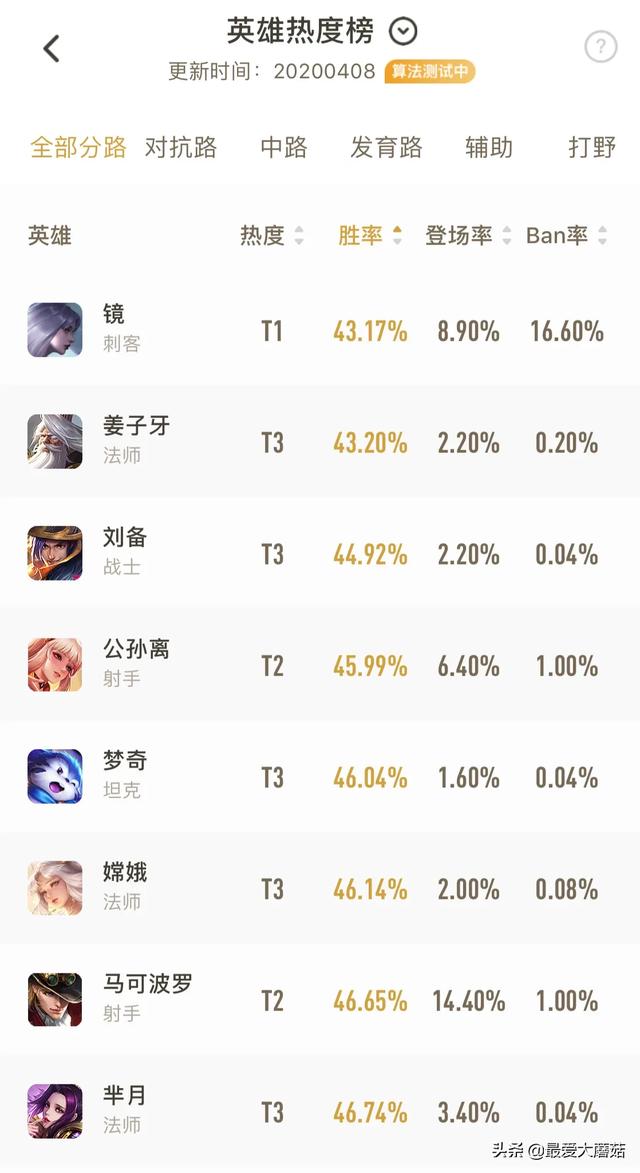Switch to the 辅助 tab
Viewport: 640px width, 1173px height.
tap(489, 148)
